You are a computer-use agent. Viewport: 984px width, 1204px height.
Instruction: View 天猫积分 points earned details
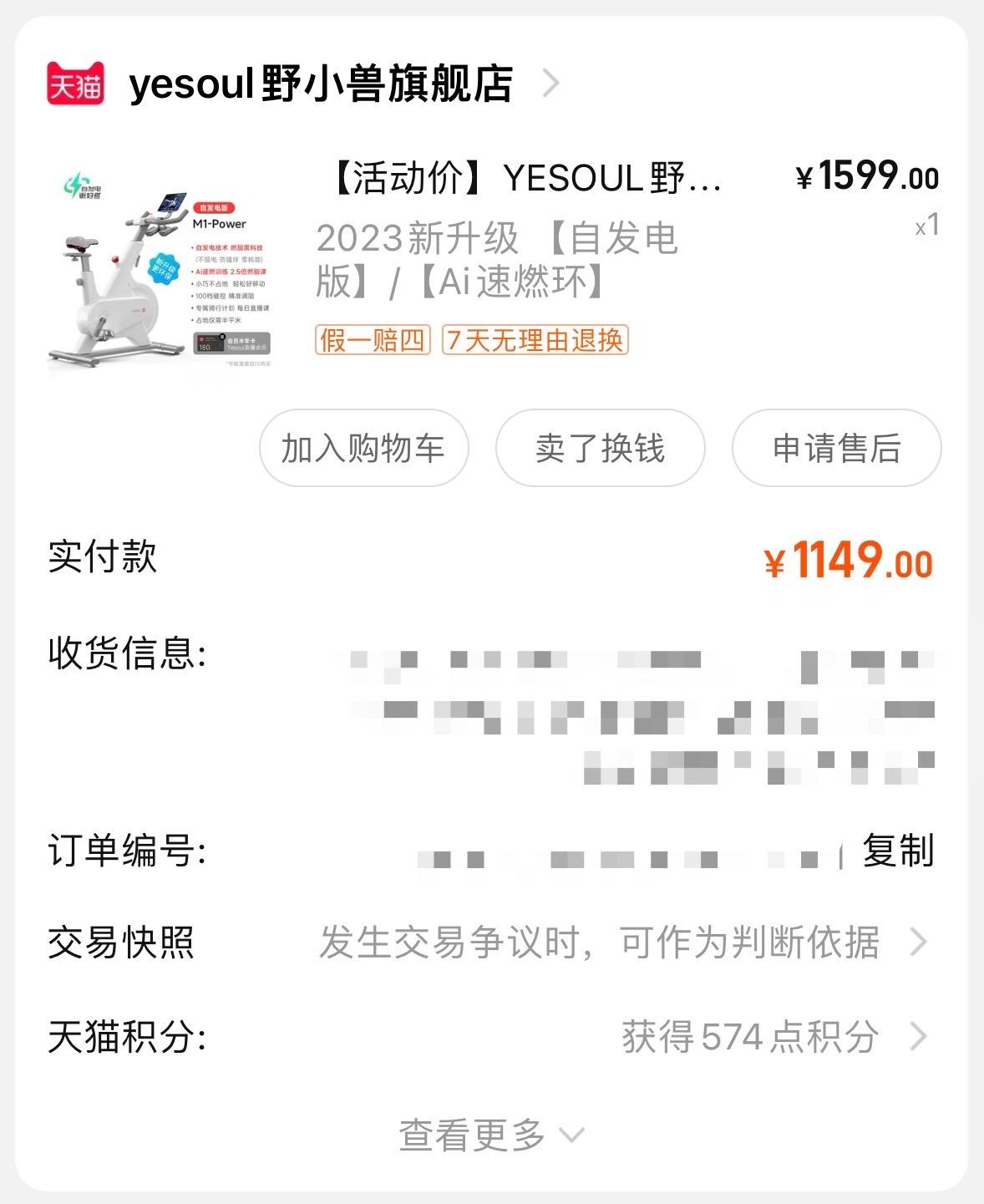point(773,1037)
